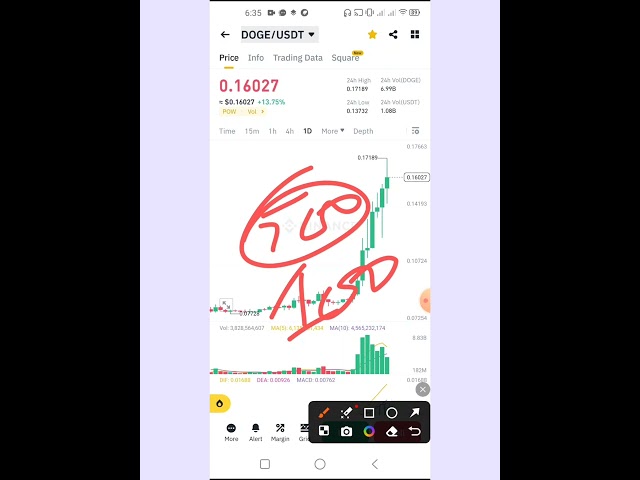Viewport: 640px width, 480px height.
Task: Undo the last drawing stroke
Action: tap(414, 432)
